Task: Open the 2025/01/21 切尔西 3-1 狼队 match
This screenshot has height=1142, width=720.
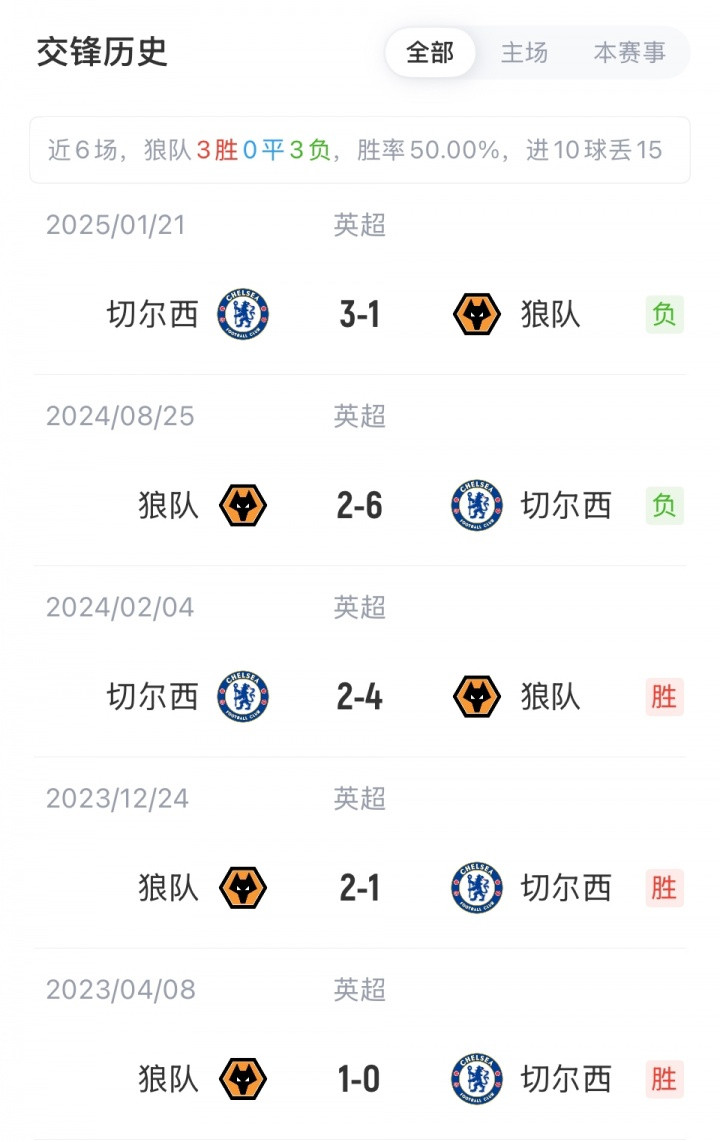Action: click(360, 315)
